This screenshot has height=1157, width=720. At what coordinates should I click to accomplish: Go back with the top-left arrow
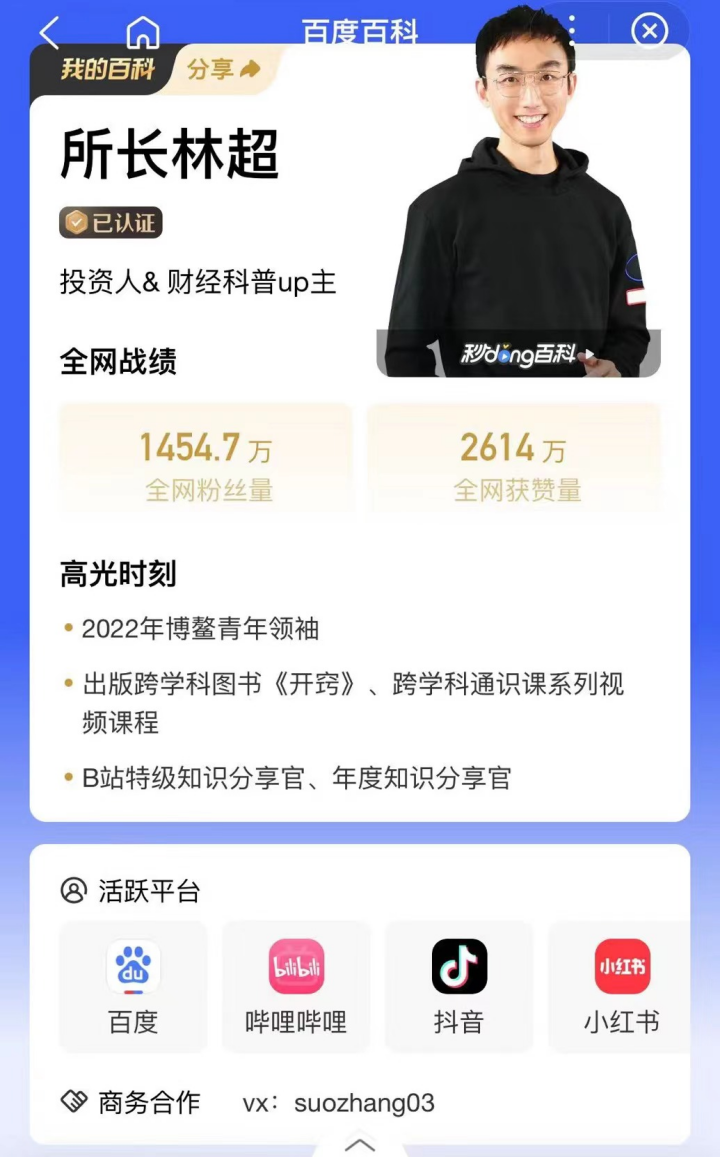[49, 33]
